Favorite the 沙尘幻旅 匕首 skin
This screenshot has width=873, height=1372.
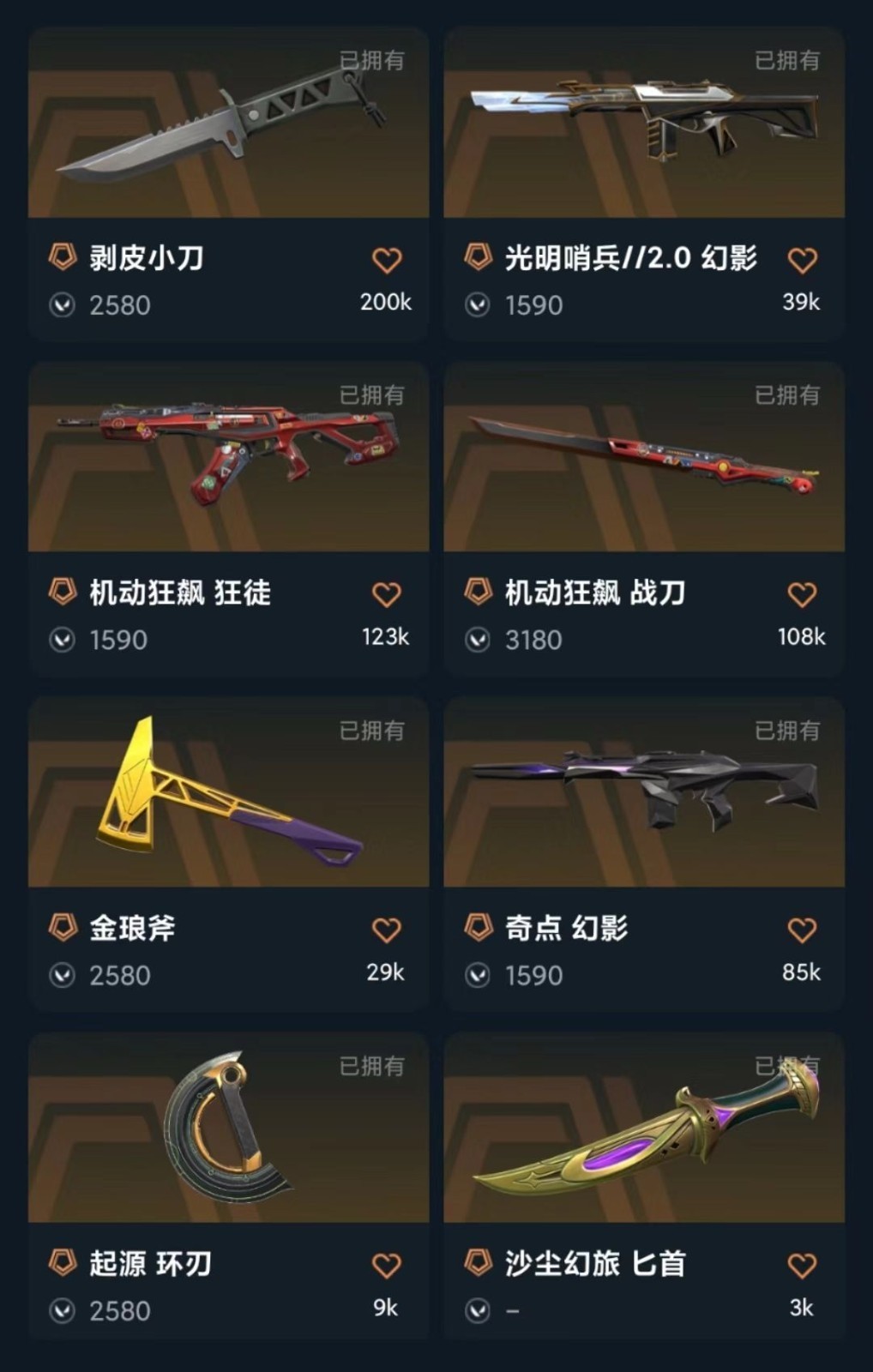point(802,1265)
